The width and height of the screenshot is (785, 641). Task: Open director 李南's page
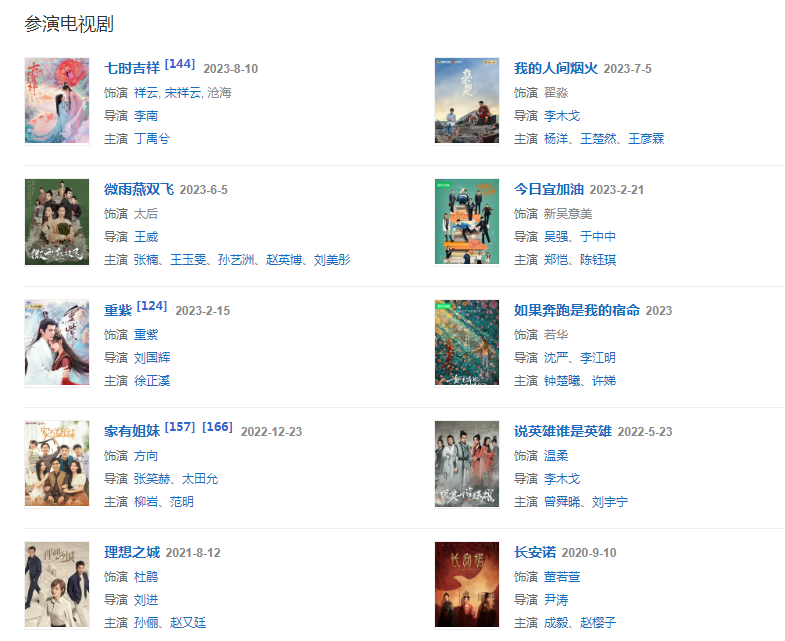pos(146,116)
